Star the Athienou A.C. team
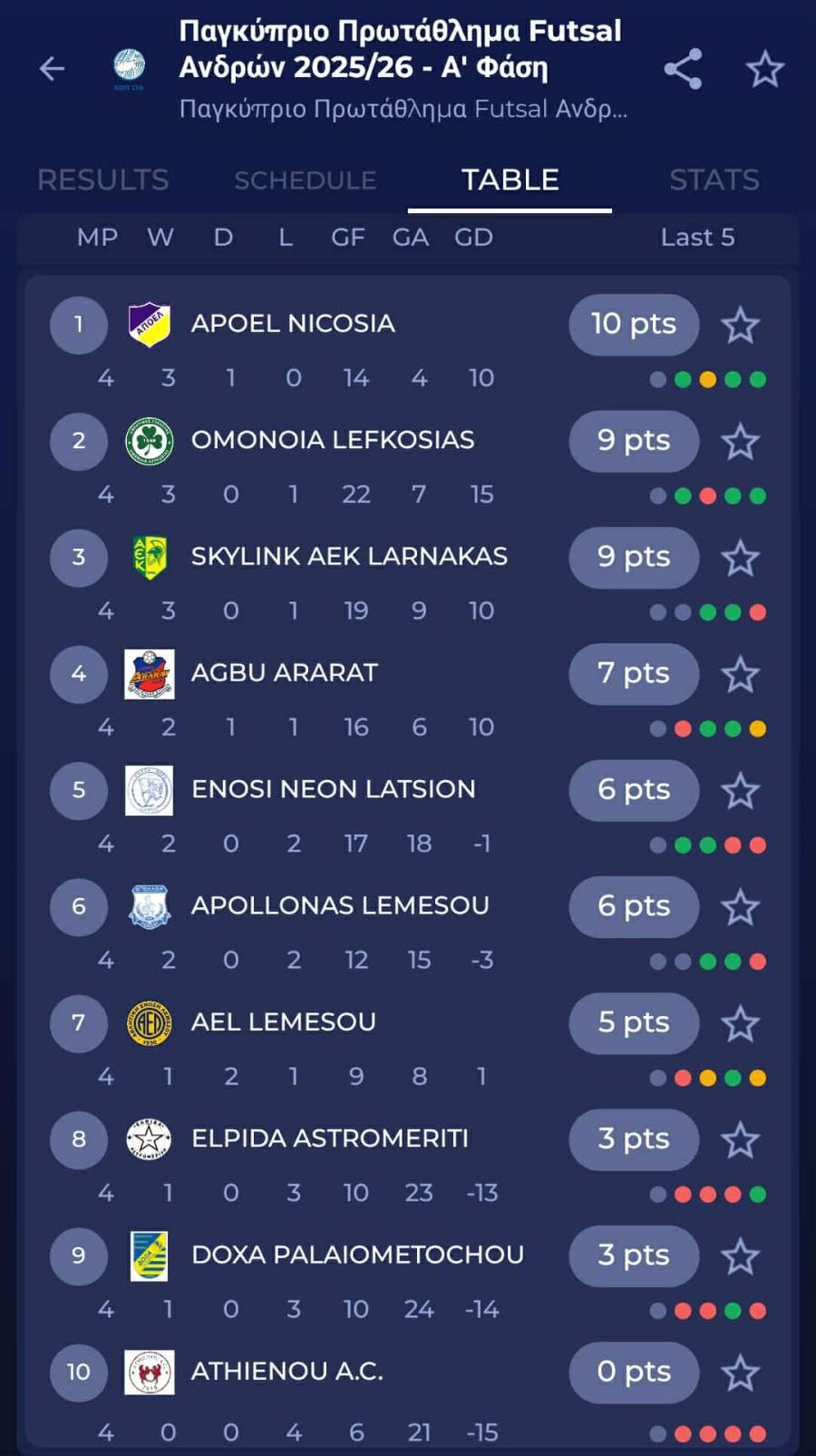Screen dimensions: 816x1456 740,1373
